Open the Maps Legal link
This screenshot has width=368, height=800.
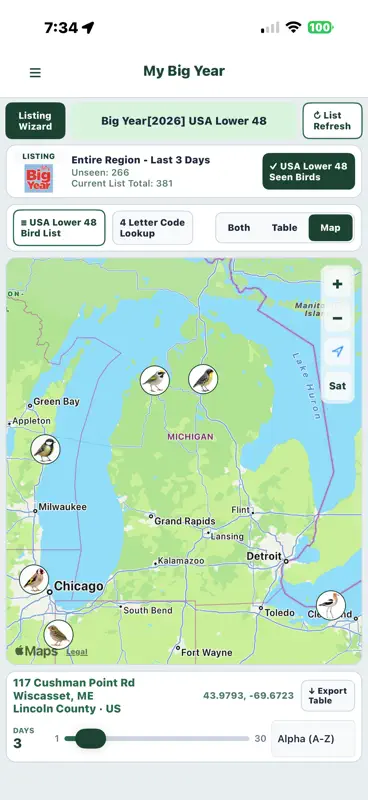(77, 652)
